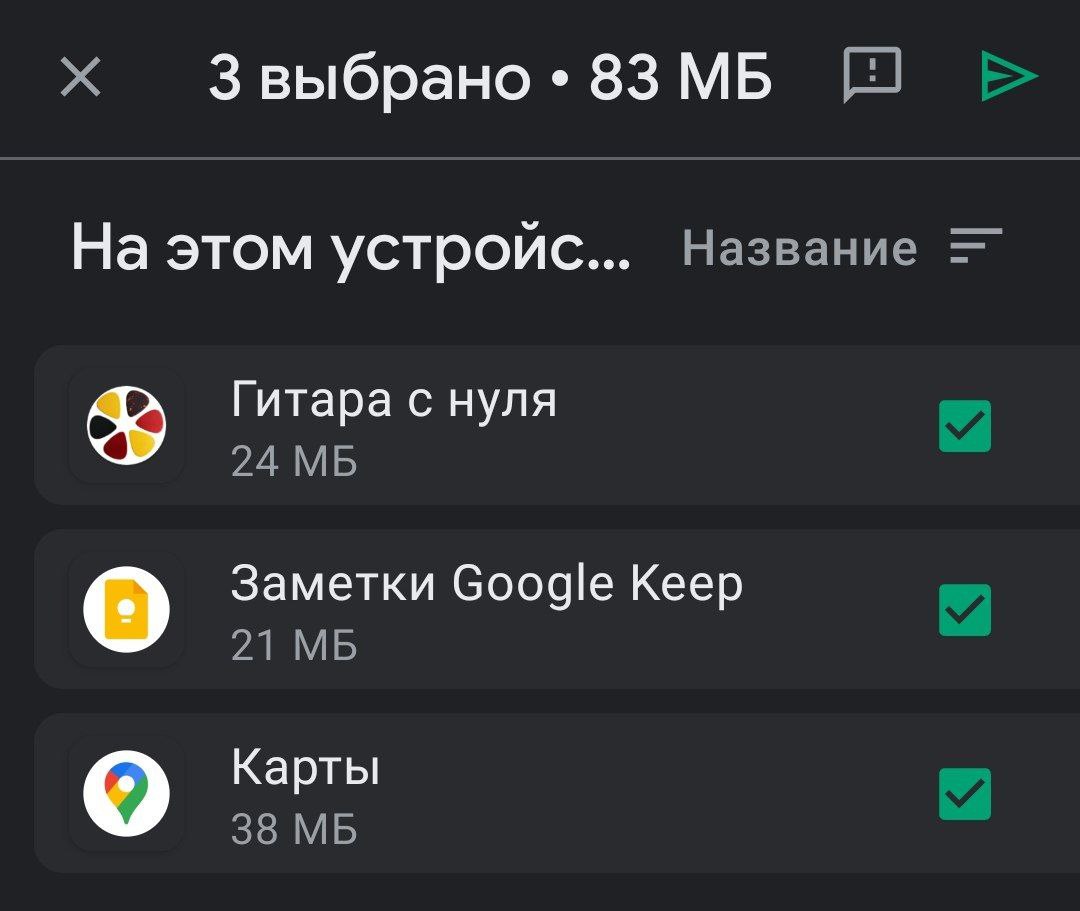This screenshot has height=911, width=1080.
Task: Open the feedback icon in the top bar
Action: [872, 76]
